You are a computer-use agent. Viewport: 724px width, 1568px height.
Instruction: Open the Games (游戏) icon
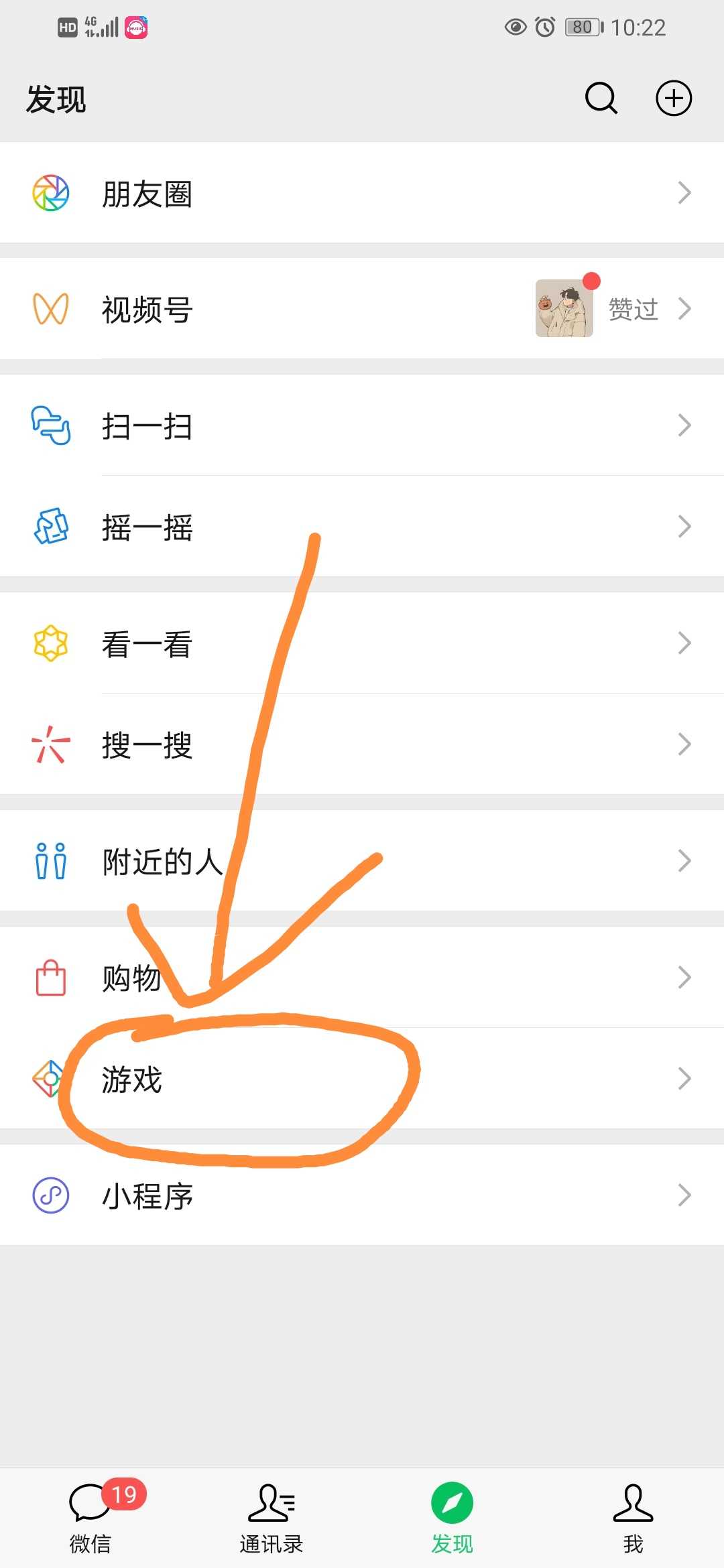(x=48, y=1079)
